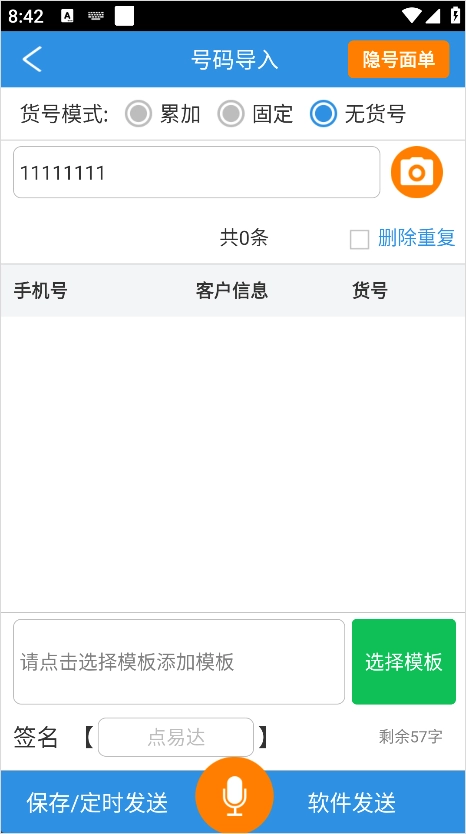This screenshot has width=466, height=834.
Task: Tap the 软件发送 button
Action: point(352,802)
